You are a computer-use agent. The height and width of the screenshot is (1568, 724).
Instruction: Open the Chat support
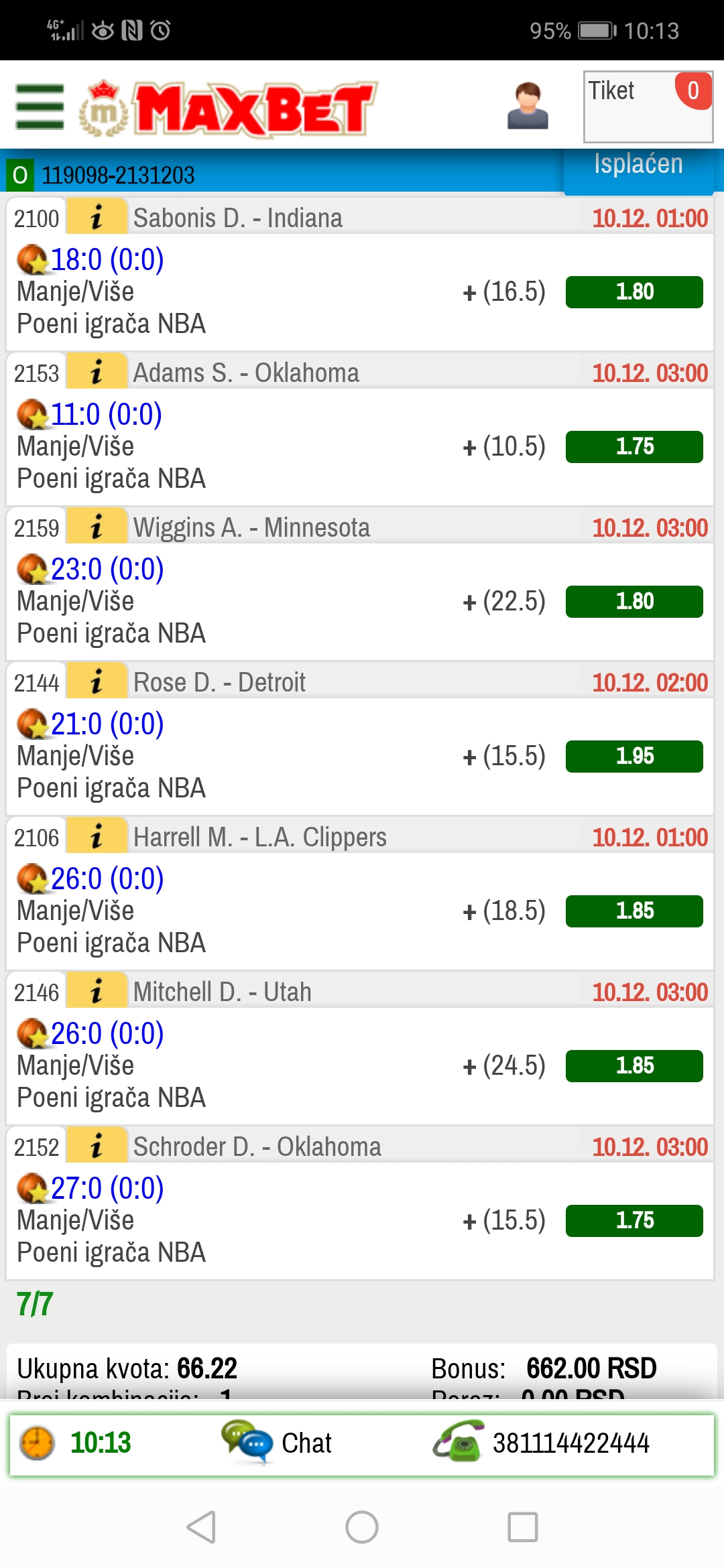click(277, 1443)
